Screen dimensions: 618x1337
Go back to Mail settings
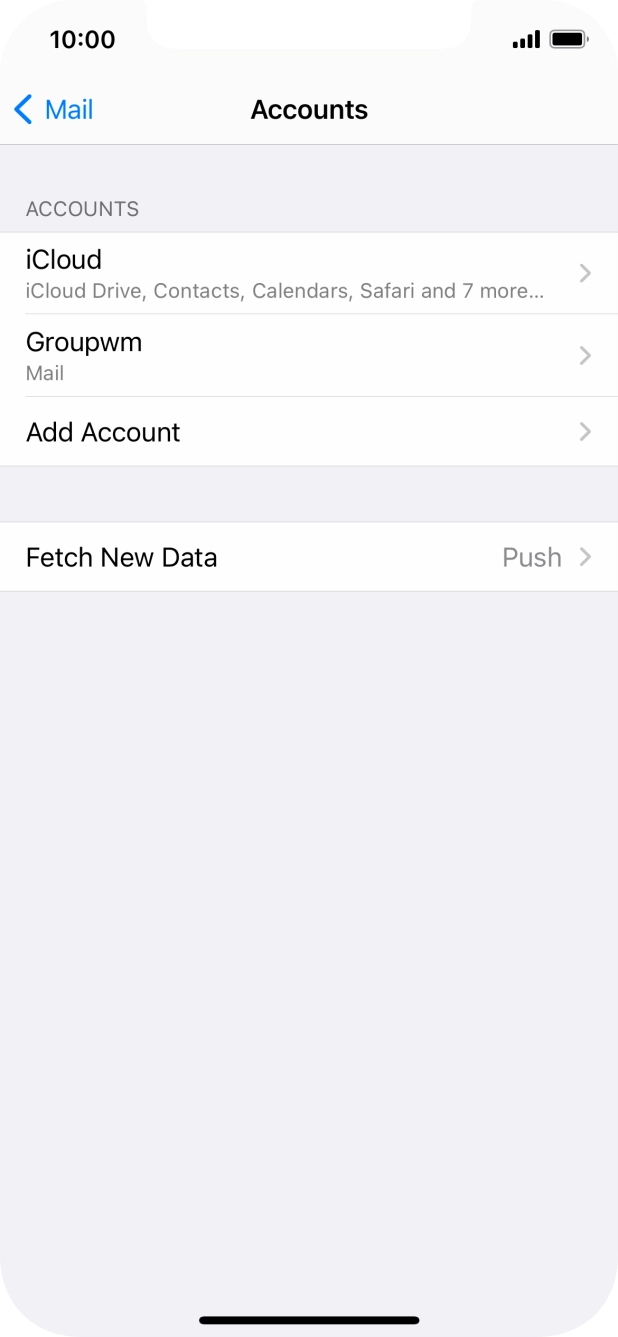54,110
